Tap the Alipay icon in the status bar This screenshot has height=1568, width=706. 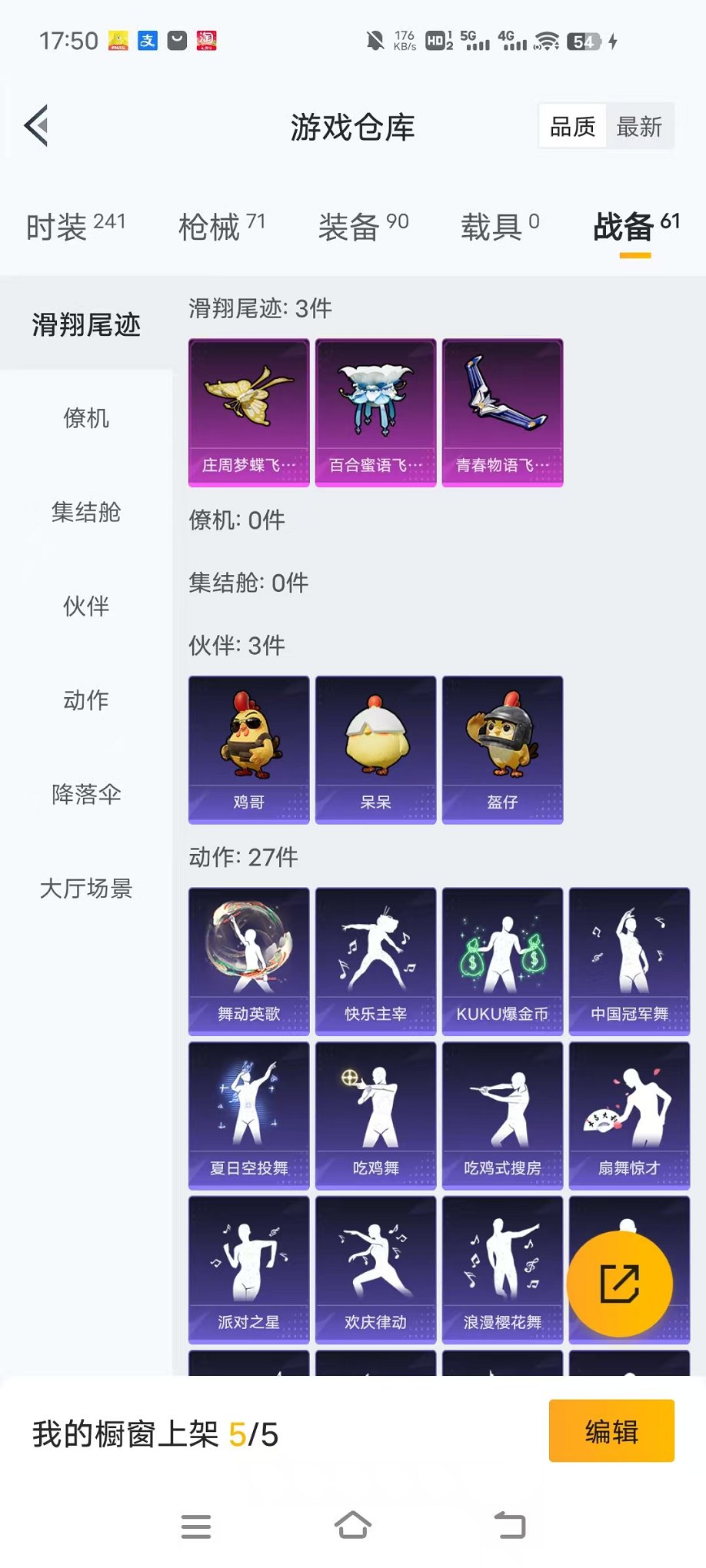point(147,39)
